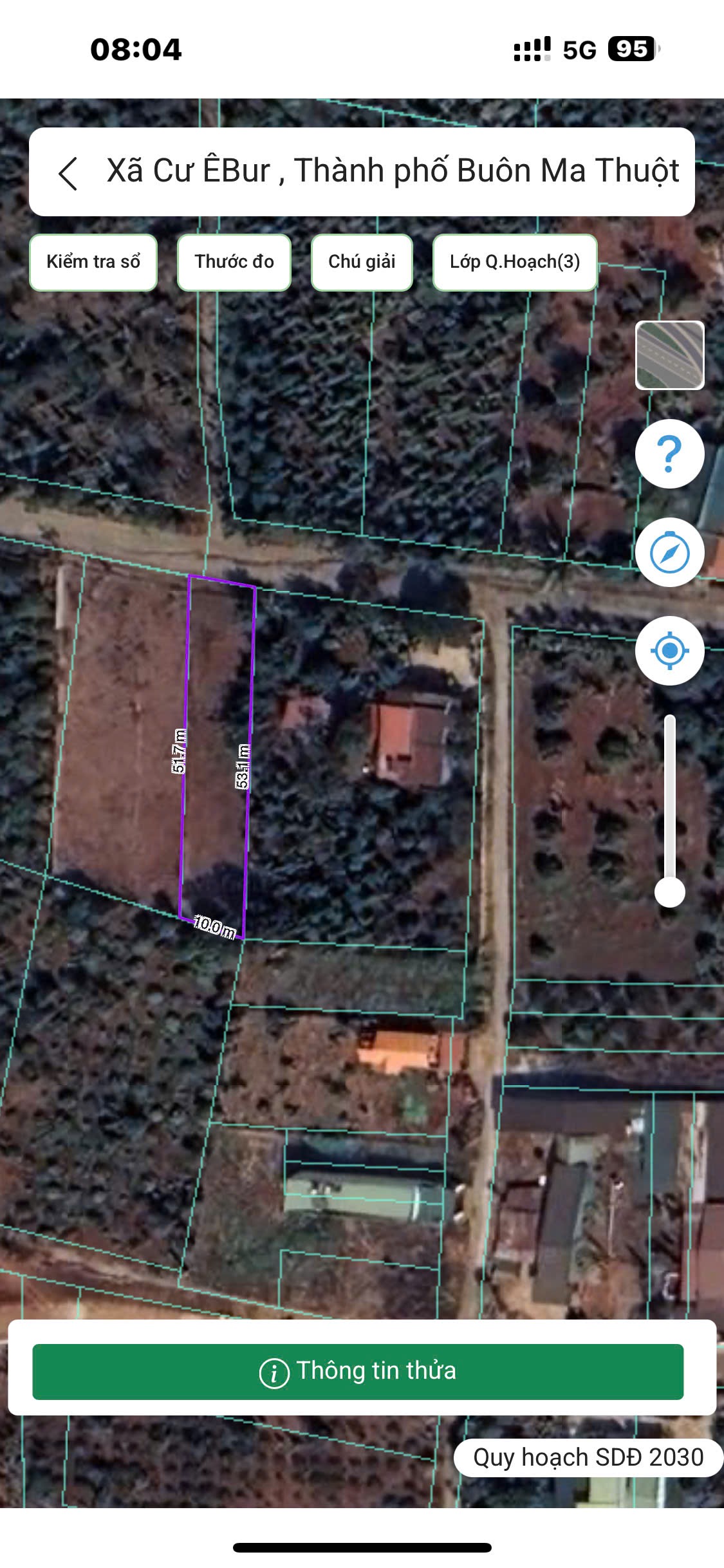Tap the compass orientation button
Screen dimensions: 724x1568
[669, 552]
